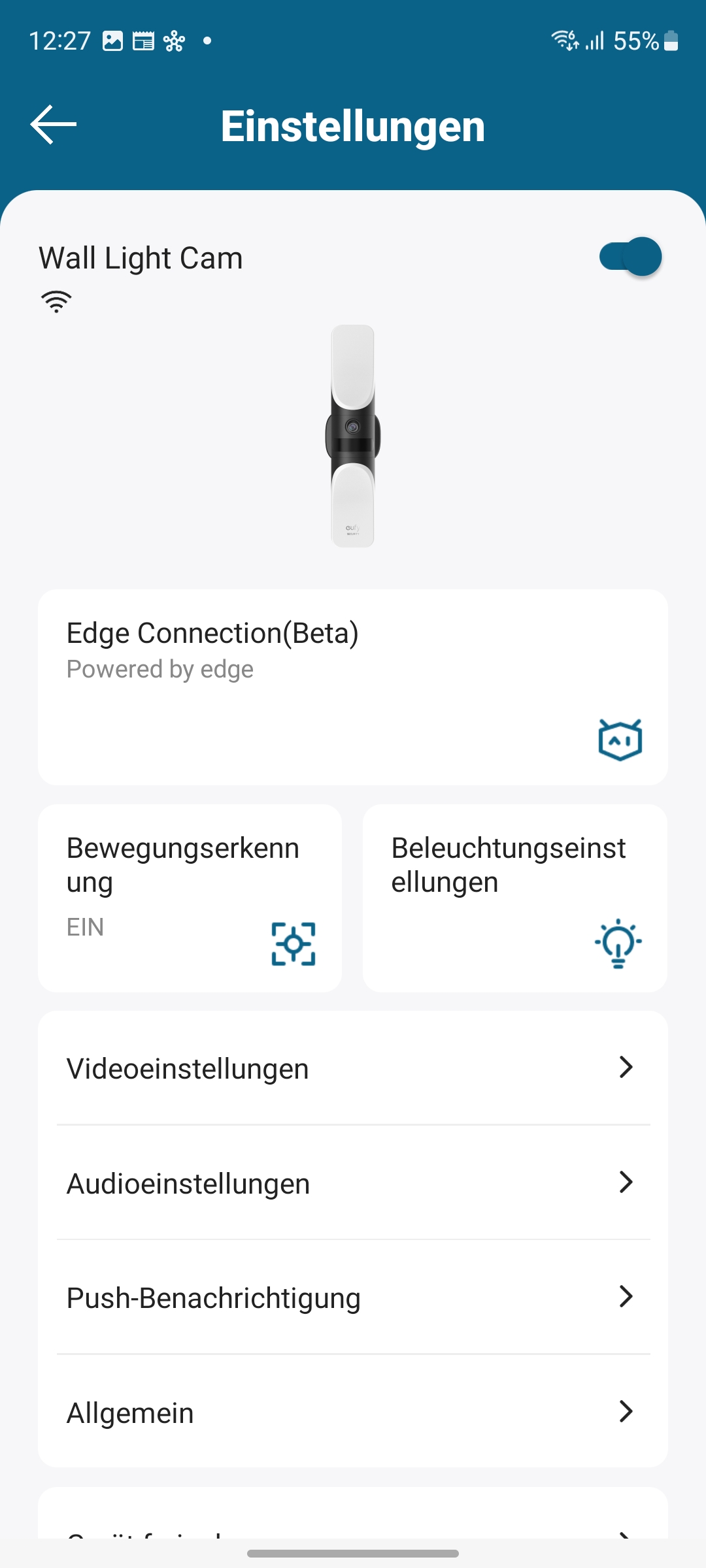This screenshot has height=1568, width=706.
Task: Open Beleuchtungseinstellungen card
Action: (515, 898)
